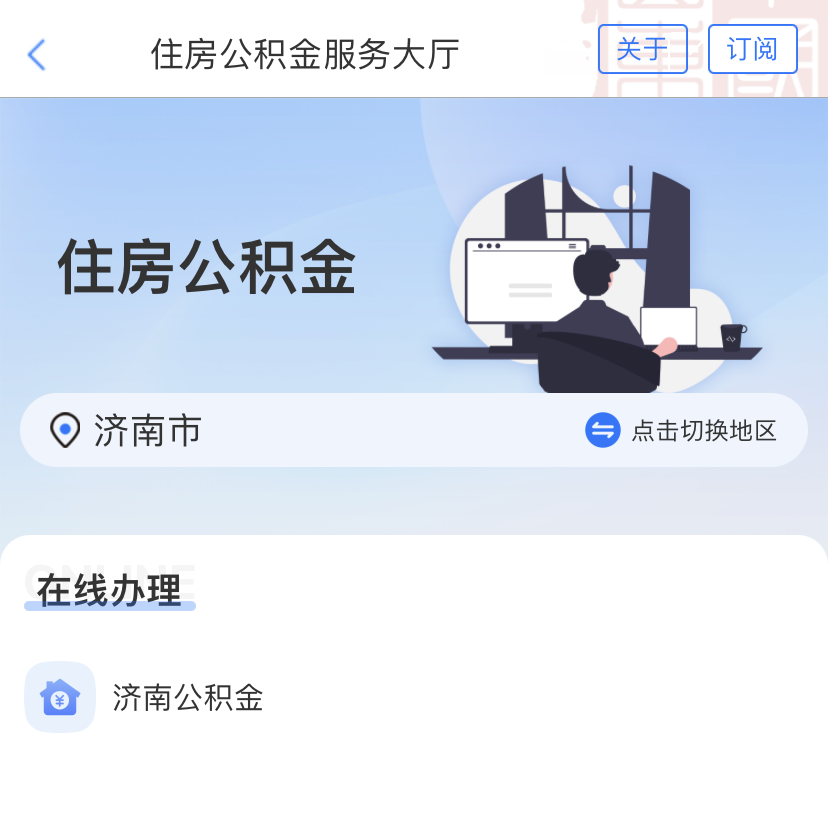Go back using the header arrow
The width and height of the screenshot is (828, 828).
coord(37,54)
